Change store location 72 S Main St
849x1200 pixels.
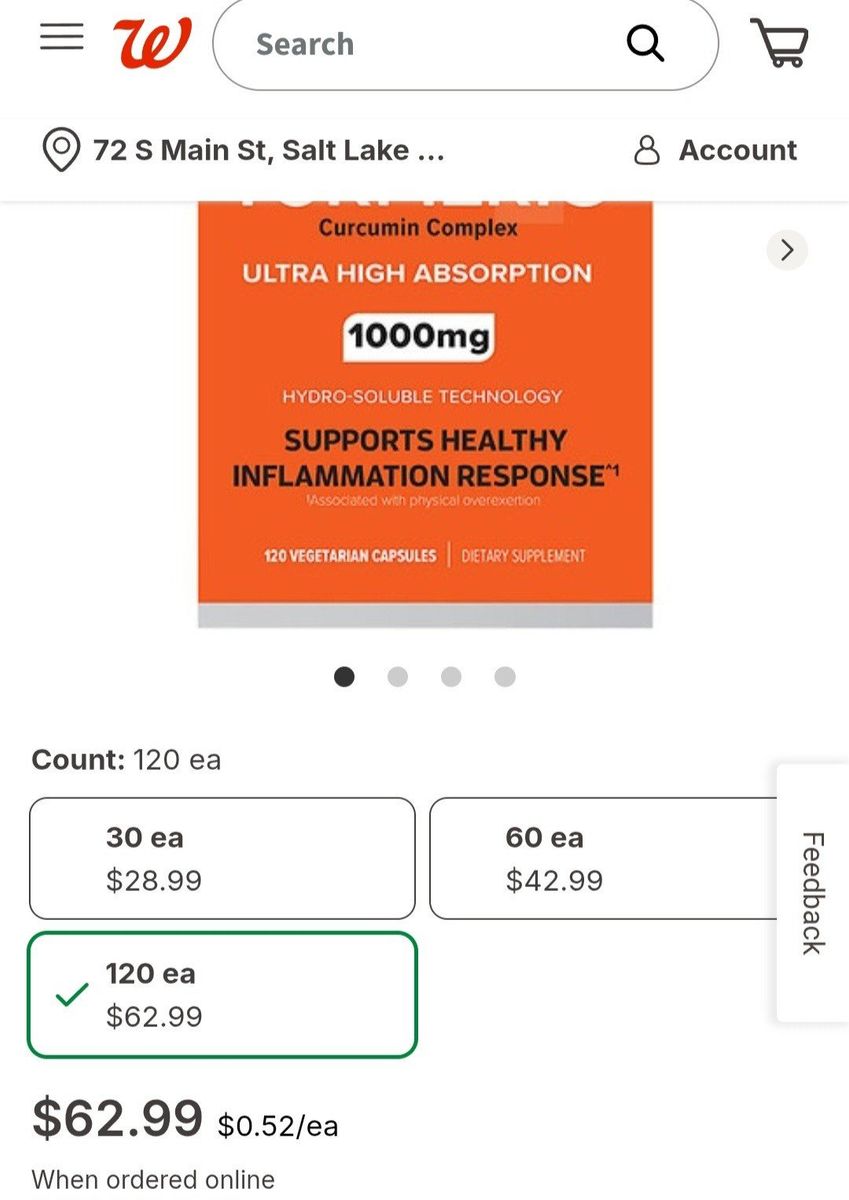(x=245, y=151)
